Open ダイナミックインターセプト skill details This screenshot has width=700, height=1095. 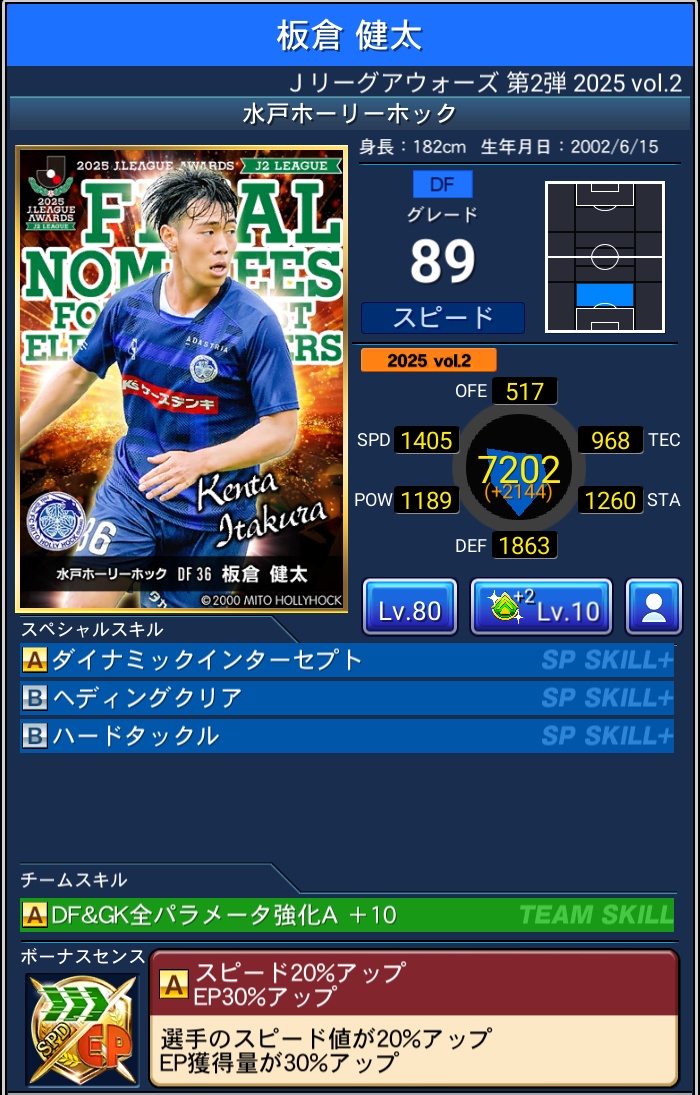347,660
